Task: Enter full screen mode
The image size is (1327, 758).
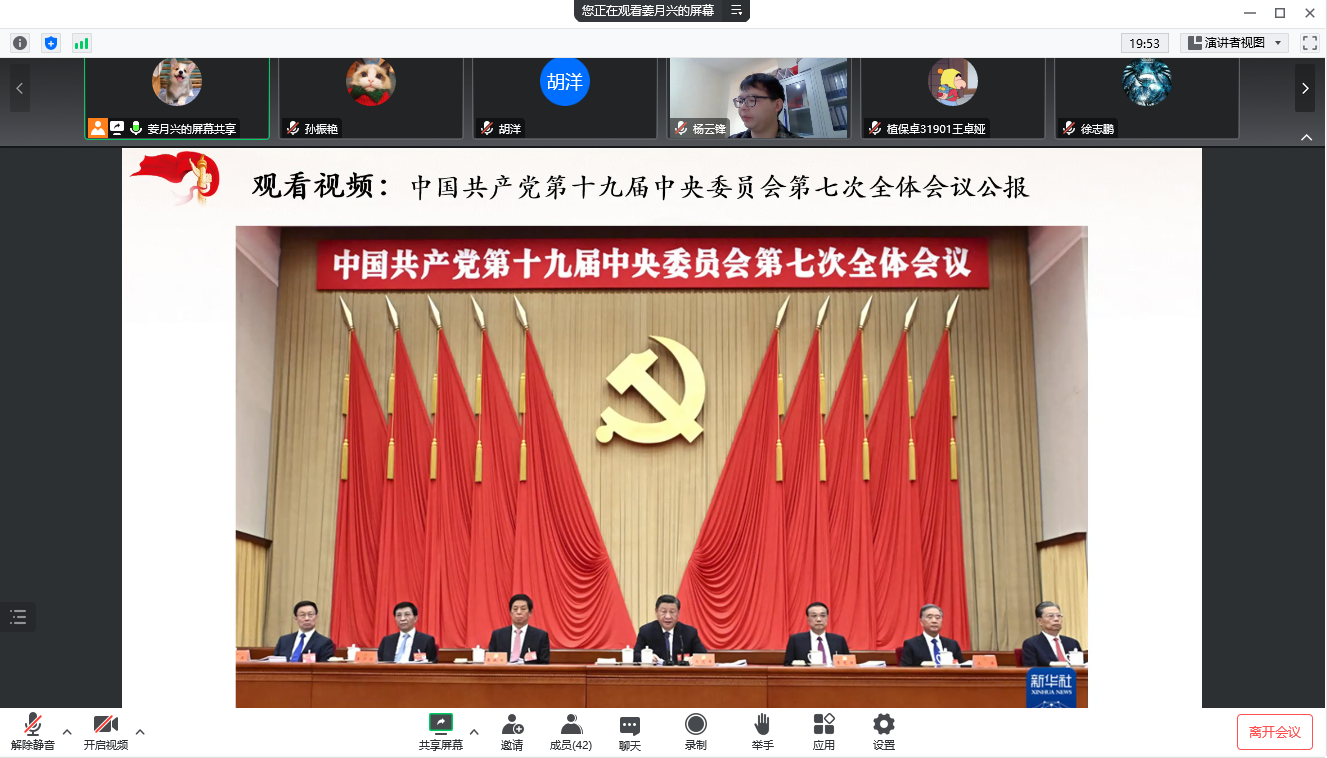Action: click(x=1309, y=43)
